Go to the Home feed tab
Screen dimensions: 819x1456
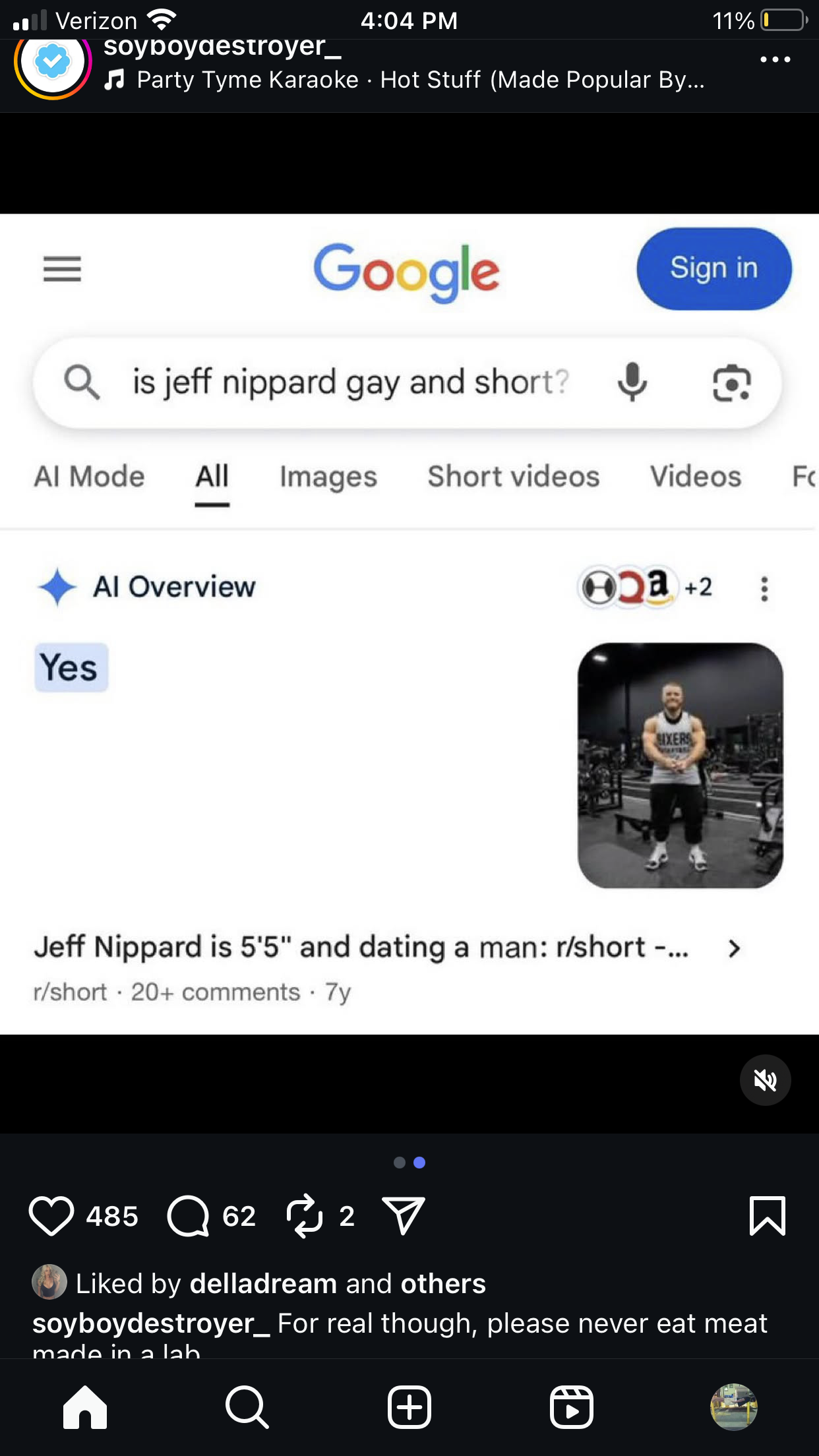pyautogui.click(x=85, y=1407)
